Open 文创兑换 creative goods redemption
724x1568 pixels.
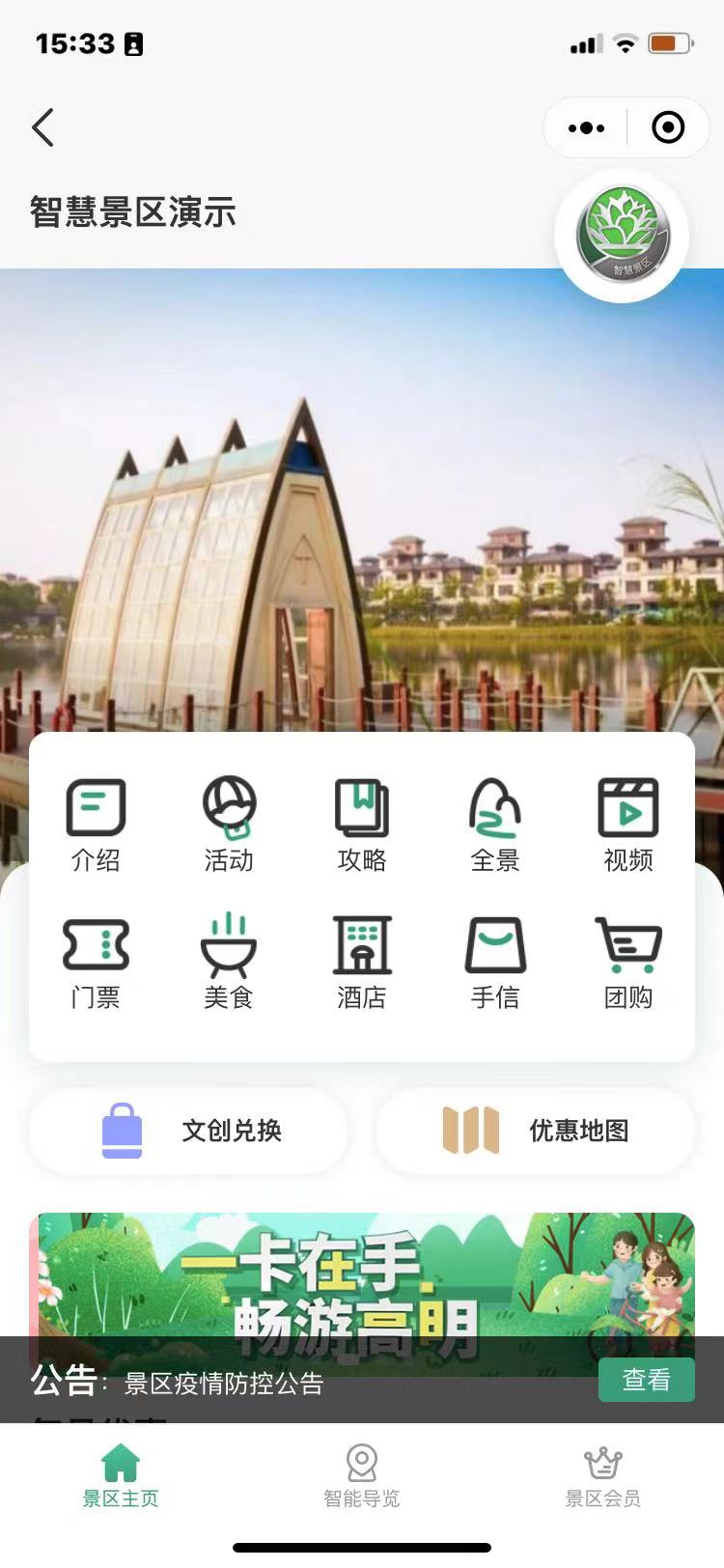(x=188, y=1131)
